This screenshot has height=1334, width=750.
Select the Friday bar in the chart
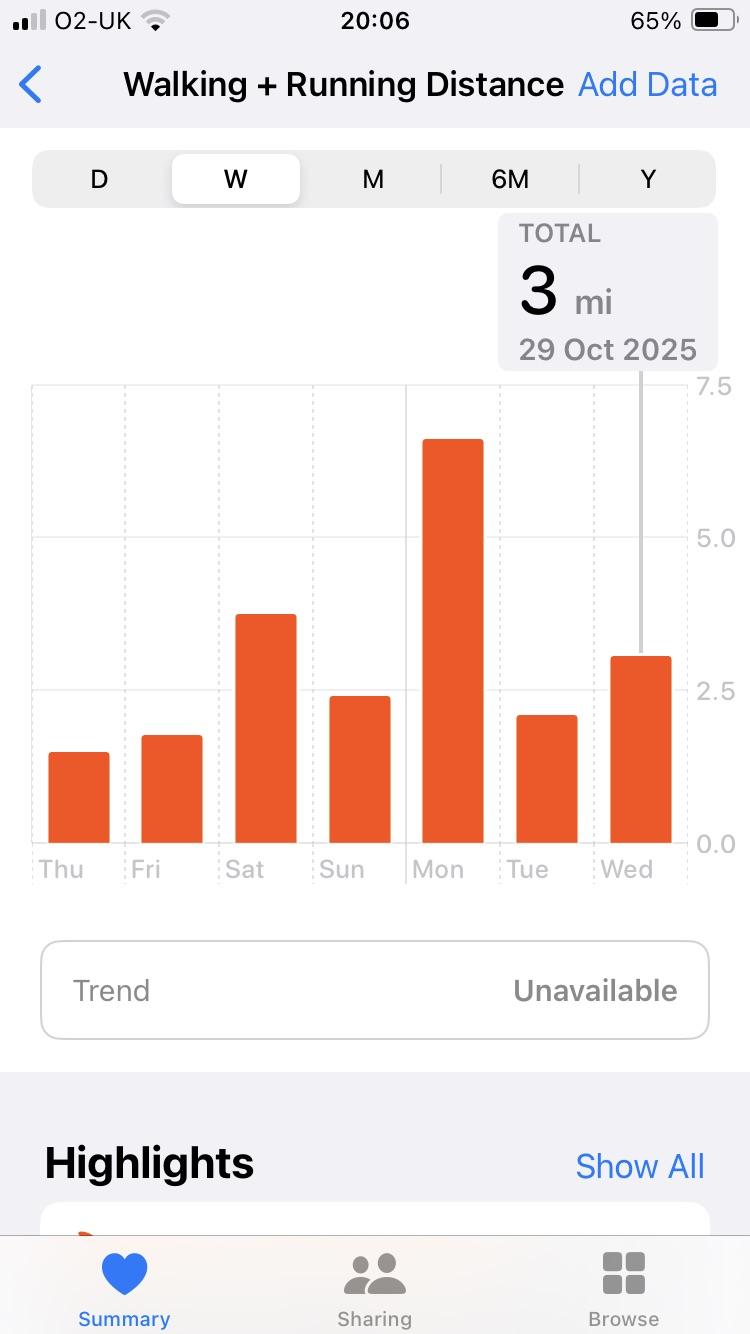coord(172,789)
